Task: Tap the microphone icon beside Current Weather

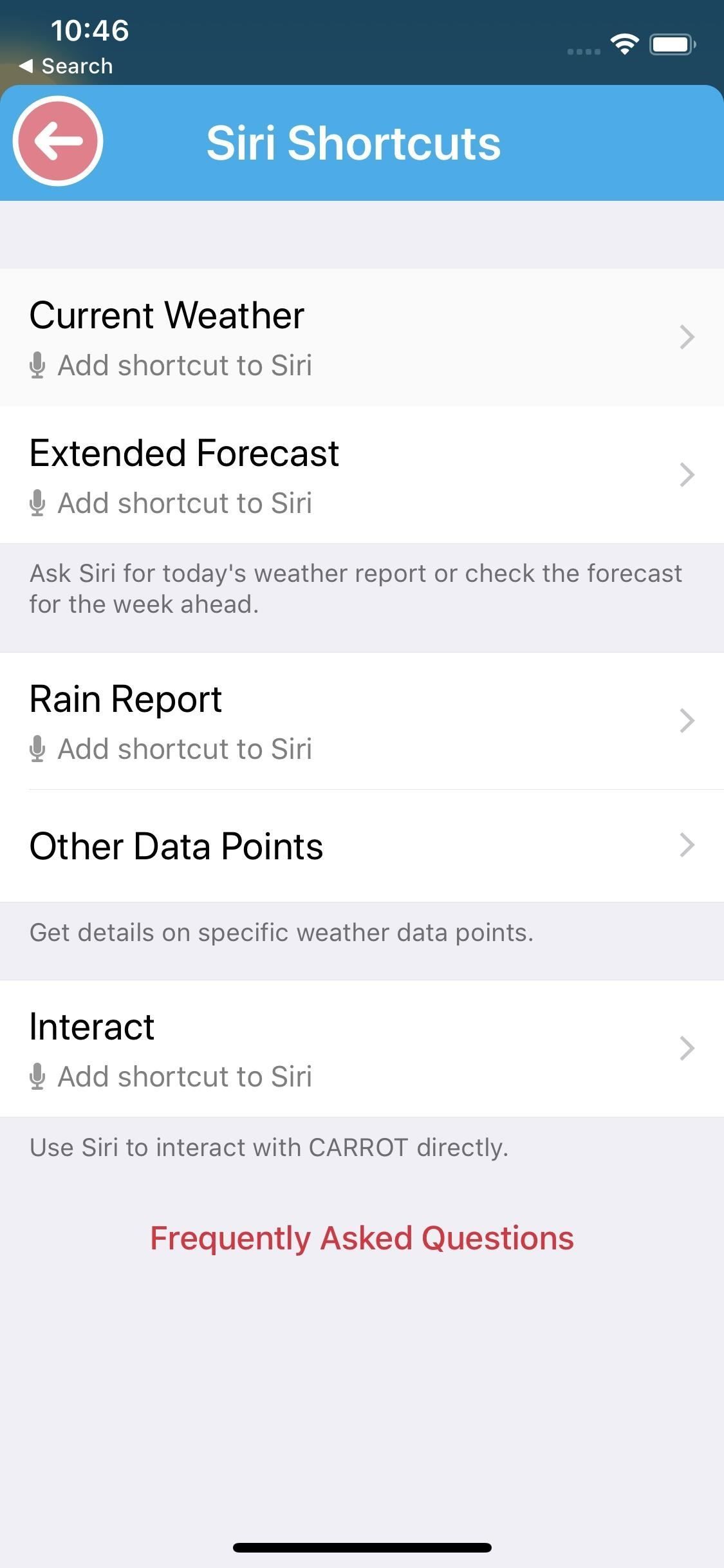Action: pos(39,365)
